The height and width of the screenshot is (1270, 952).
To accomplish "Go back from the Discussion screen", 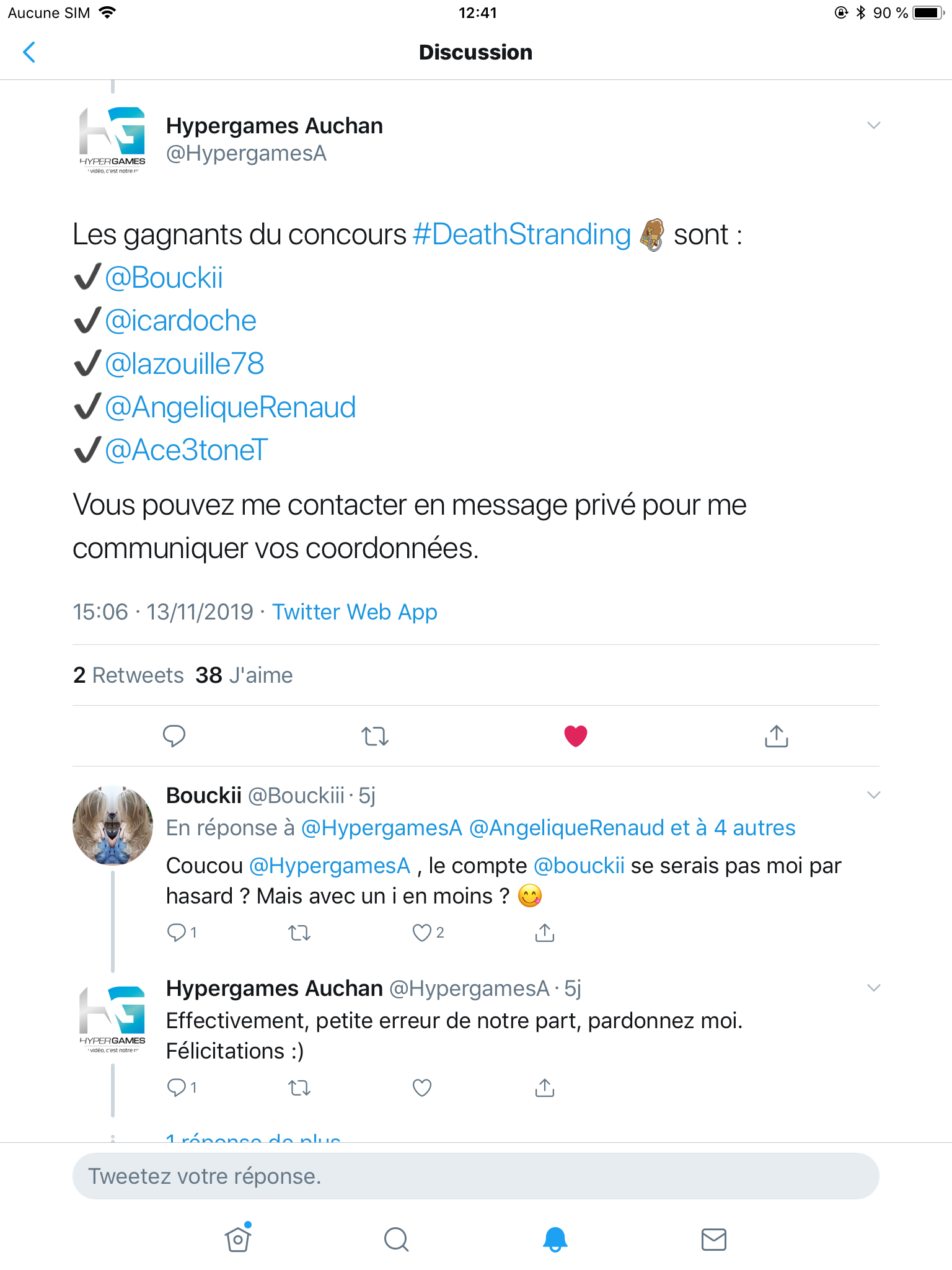I will click(29, 52).
